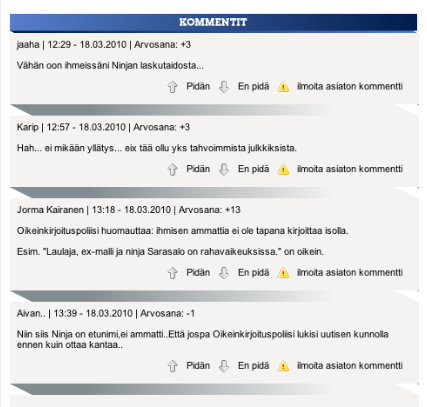Mark En pidä on Aivan..'s comment

[x=253, y=366]
